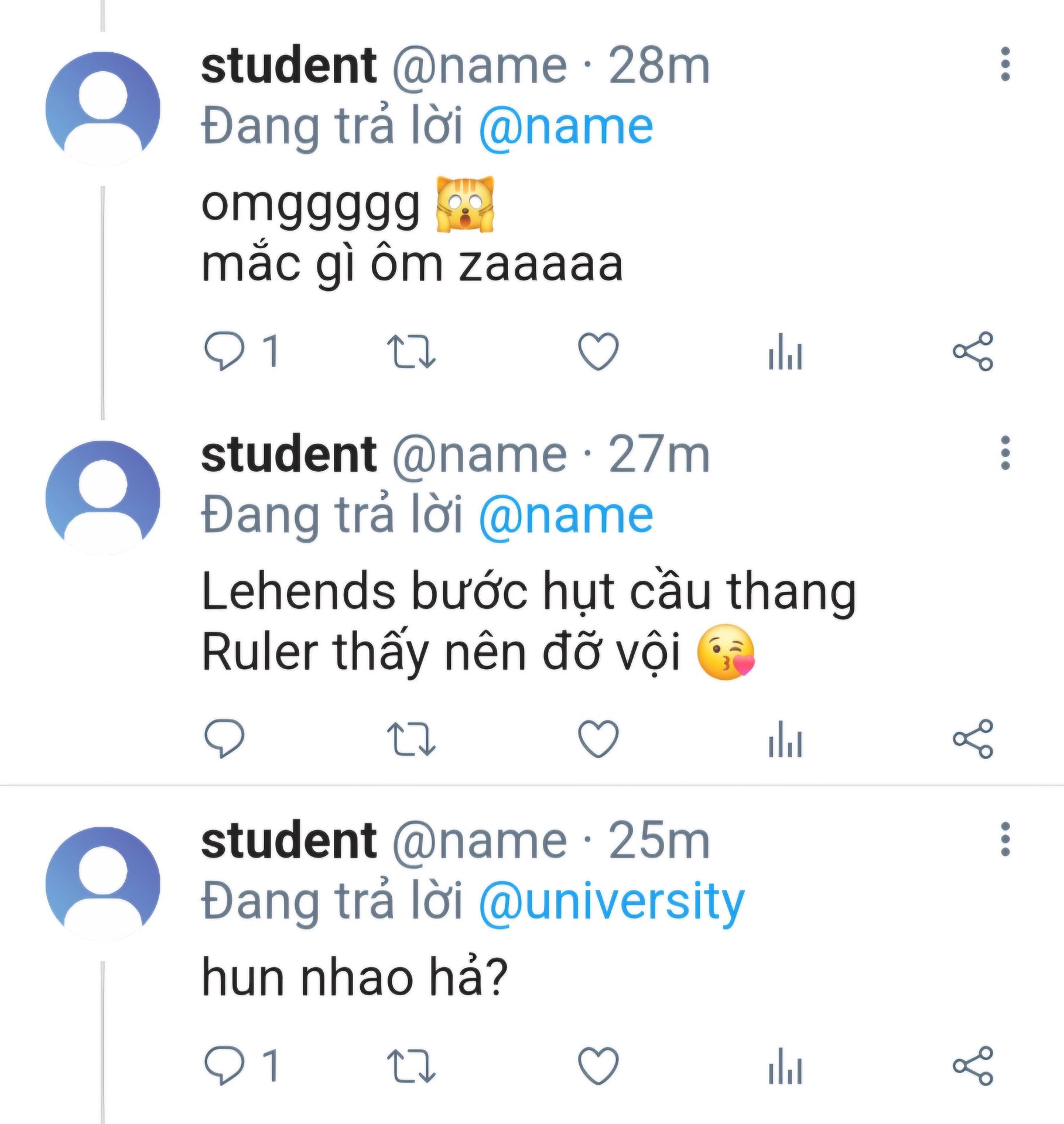
Task: Share the 'hun nhao hả?' tweet
Action: point(973,1065)
